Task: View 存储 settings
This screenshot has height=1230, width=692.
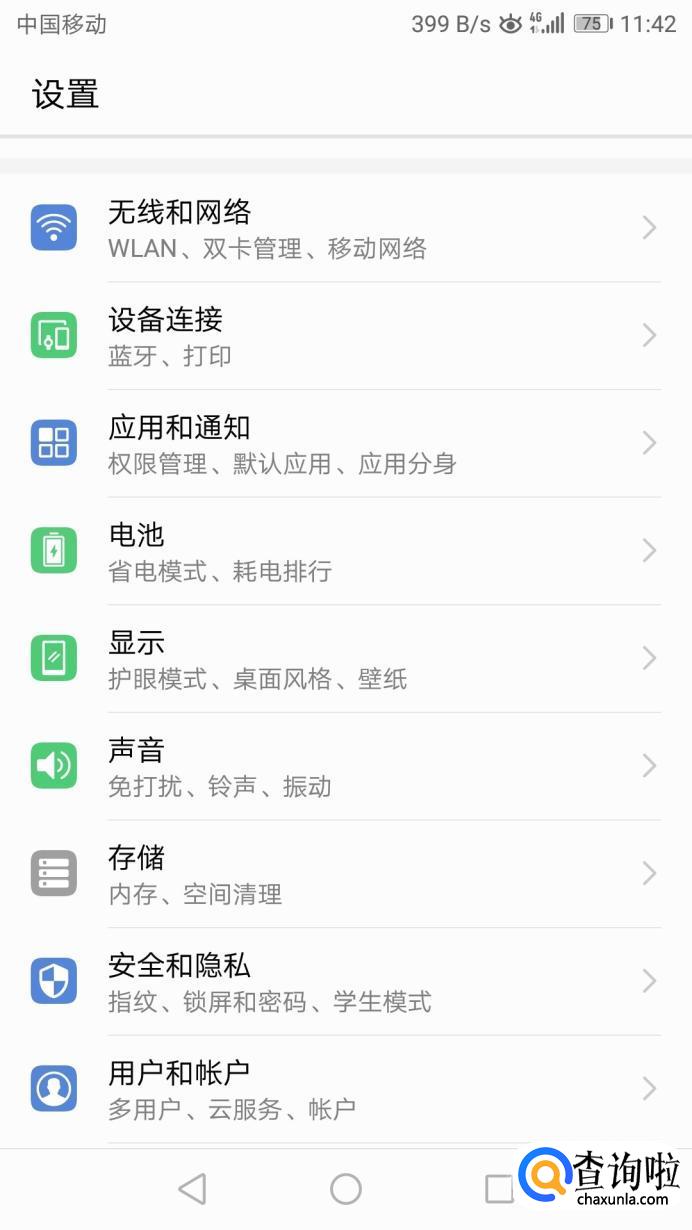Action: tap(345, 874)
